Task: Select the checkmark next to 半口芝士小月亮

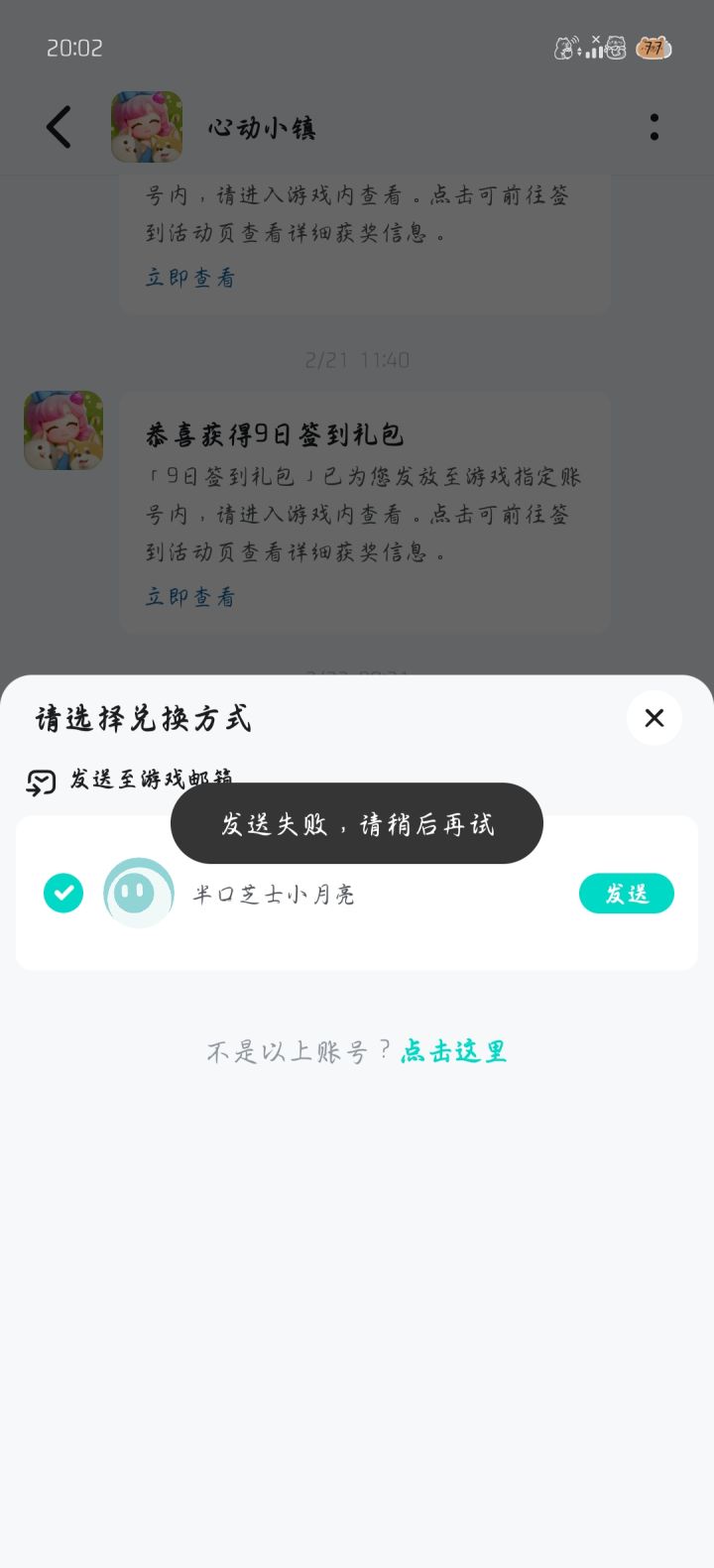Action: [x=63, y=893]
